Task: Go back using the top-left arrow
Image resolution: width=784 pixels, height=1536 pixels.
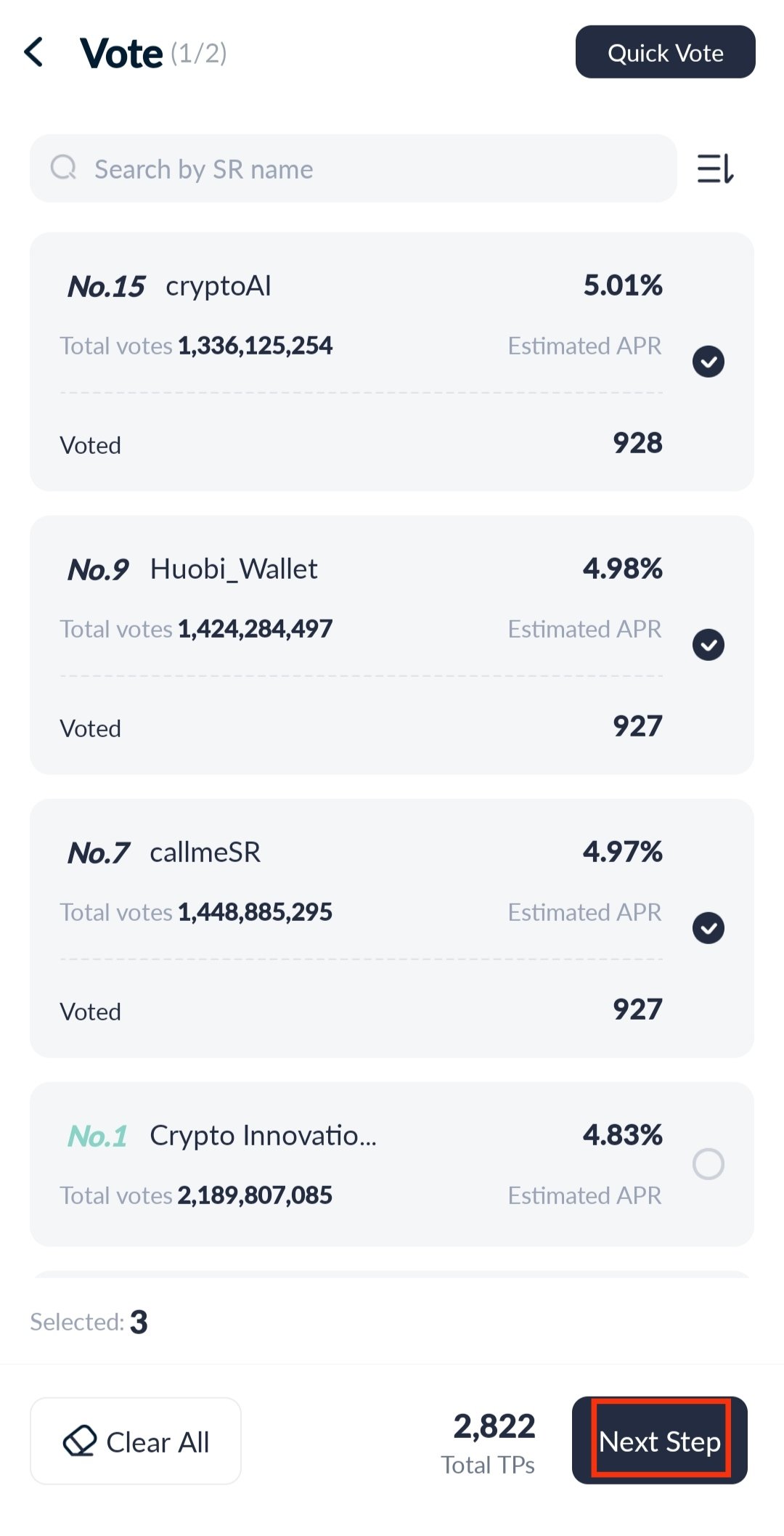Action: [34, 52]
